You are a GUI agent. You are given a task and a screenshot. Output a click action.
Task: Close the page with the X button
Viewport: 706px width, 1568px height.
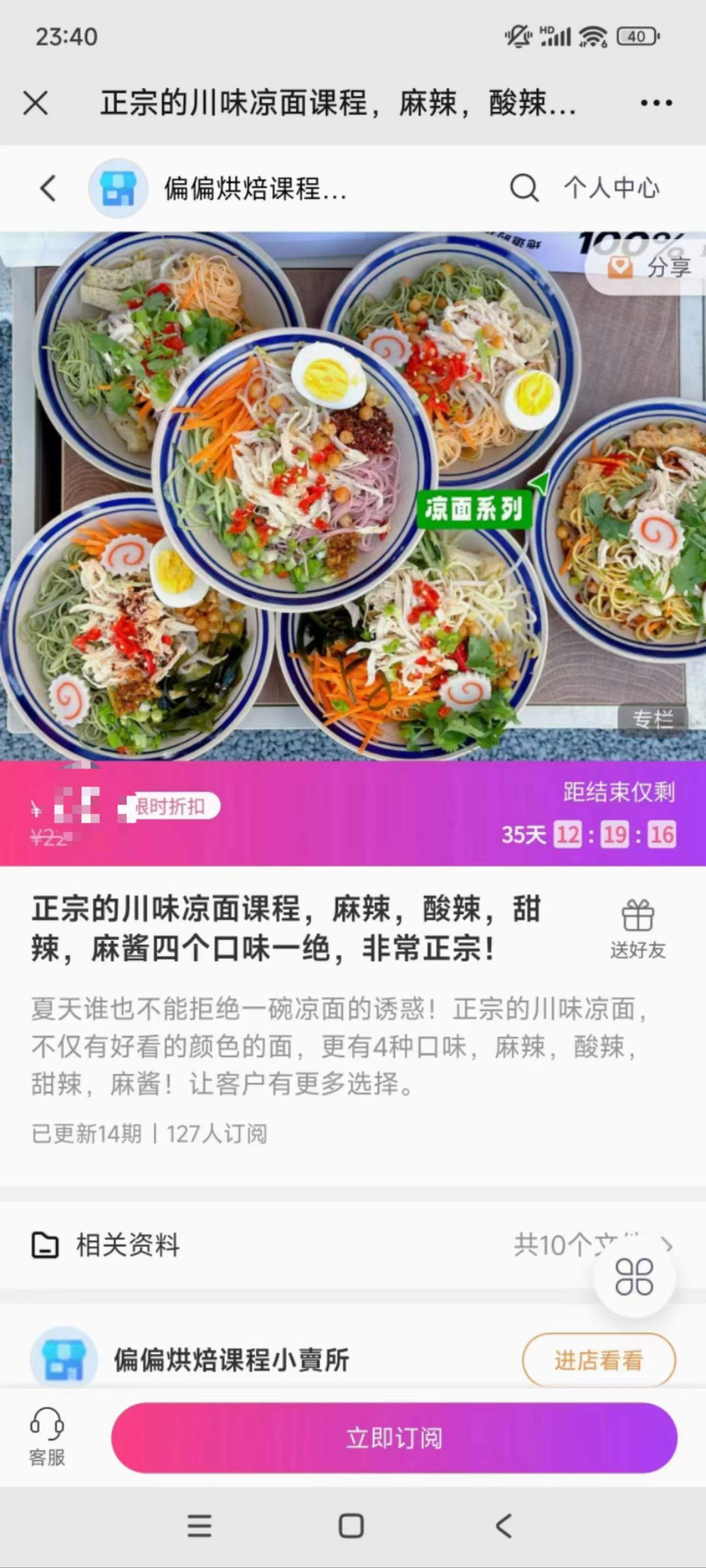pos(37,103)
